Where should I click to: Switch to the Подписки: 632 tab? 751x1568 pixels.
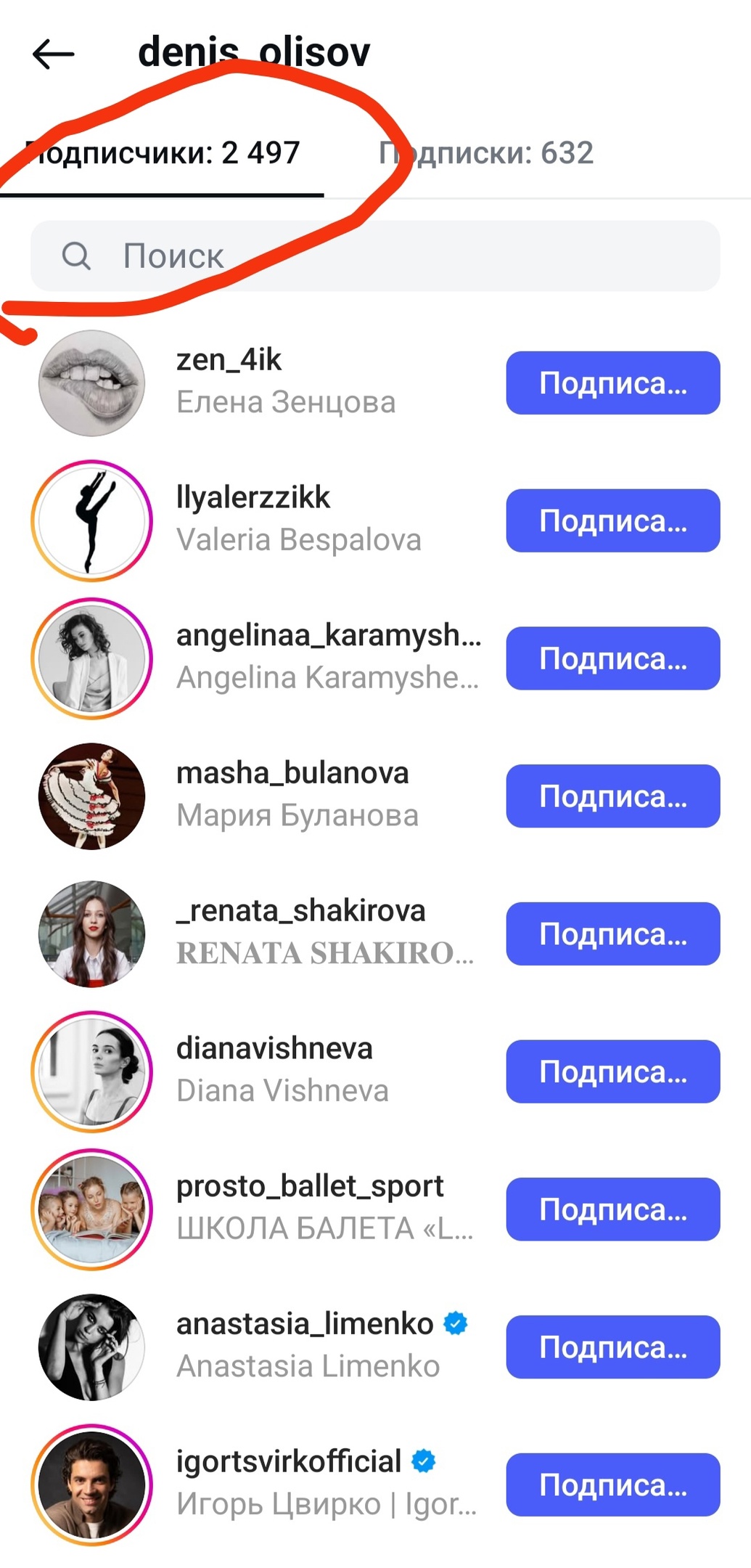pos(486,153)
